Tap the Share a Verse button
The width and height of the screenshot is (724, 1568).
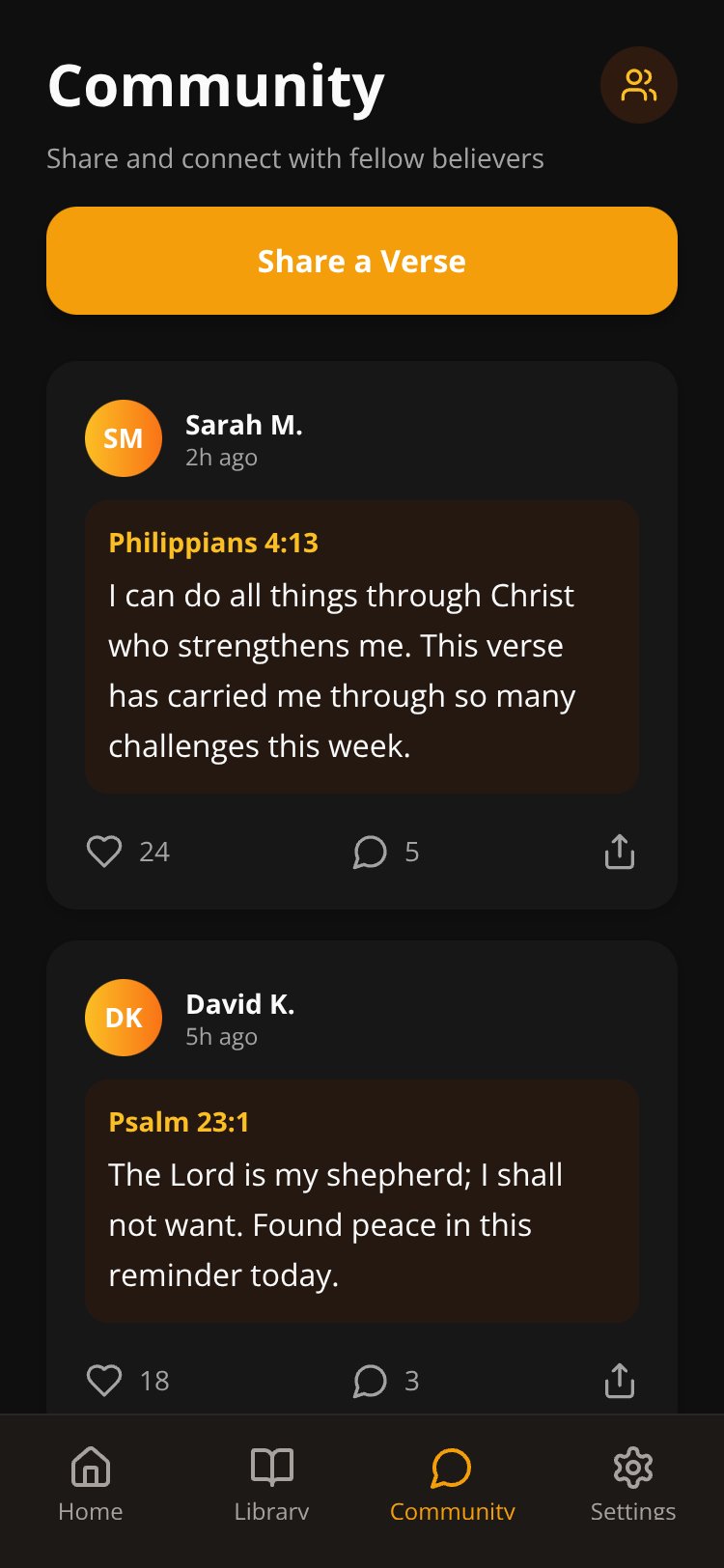tap(362, 261)
